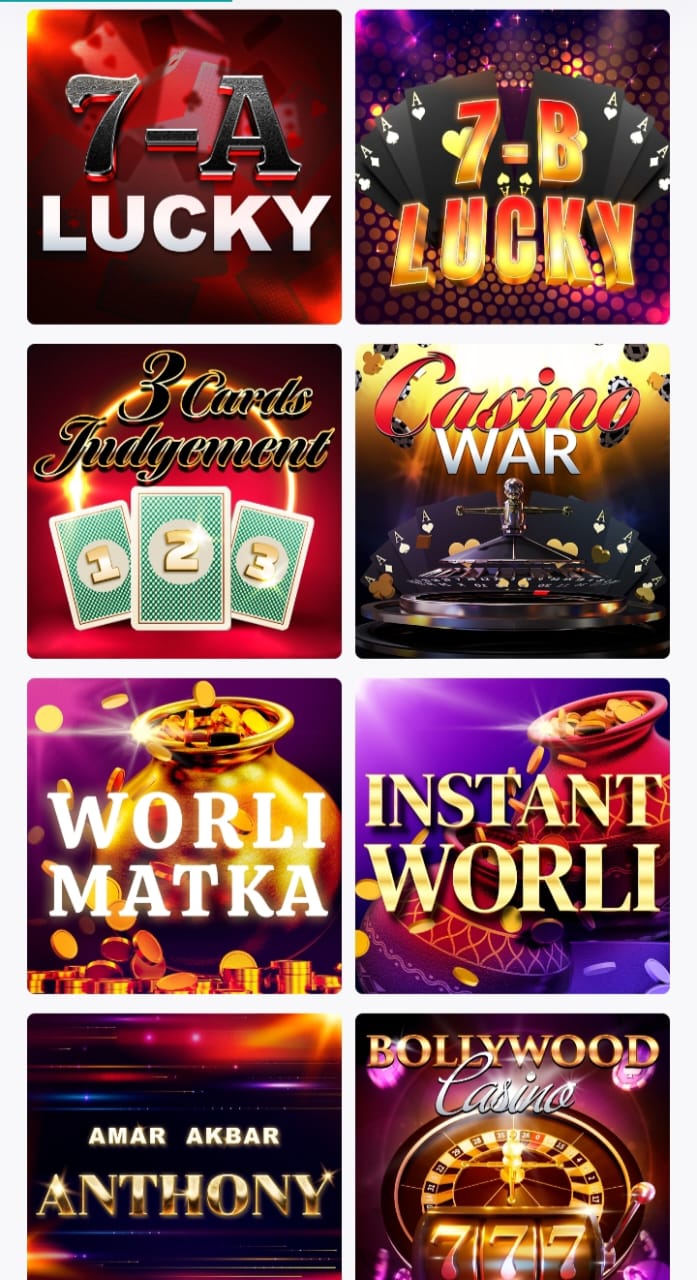Open the Casino War game
The image size is (697, 1280).
coord(512,501)
